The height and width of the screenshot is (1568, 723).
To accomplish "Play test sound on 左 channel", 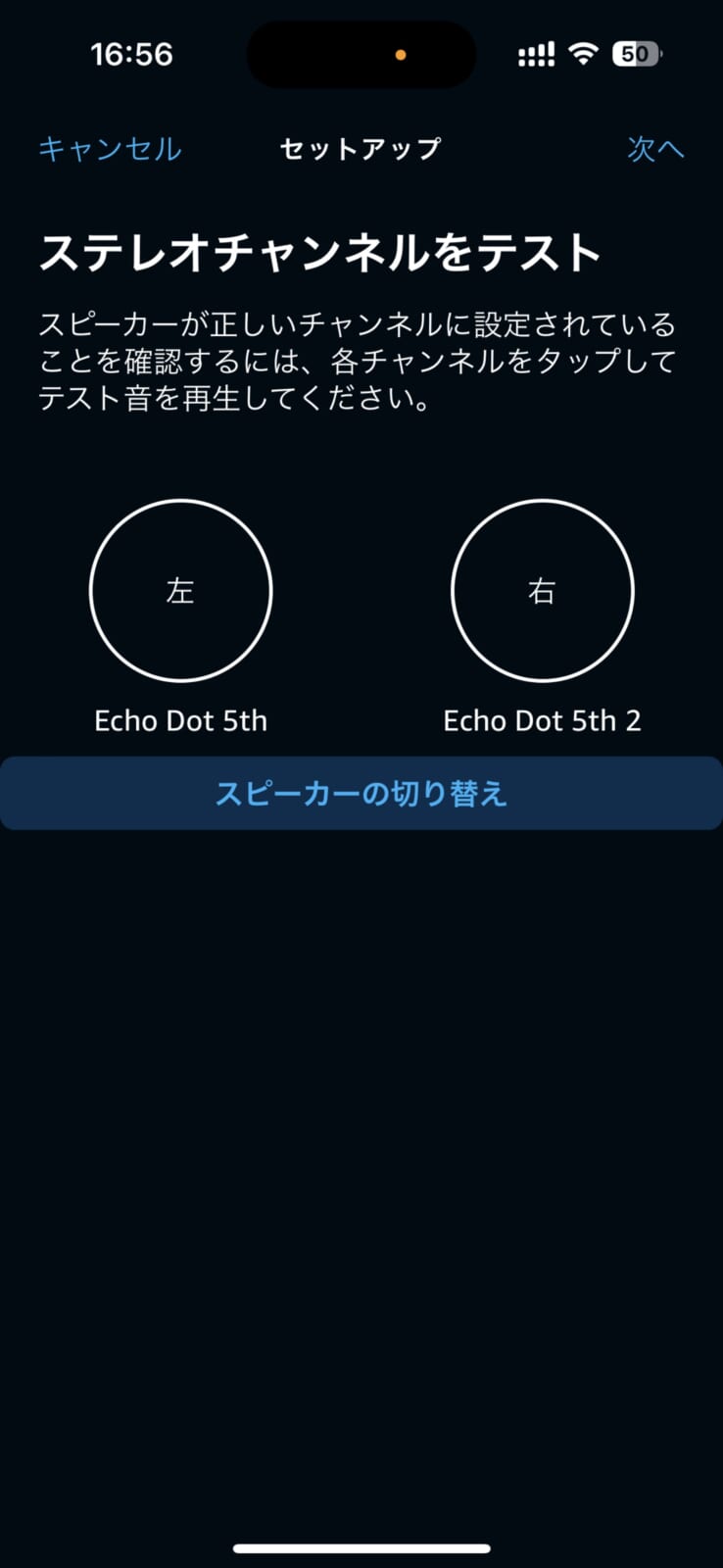I will point(180,591).
